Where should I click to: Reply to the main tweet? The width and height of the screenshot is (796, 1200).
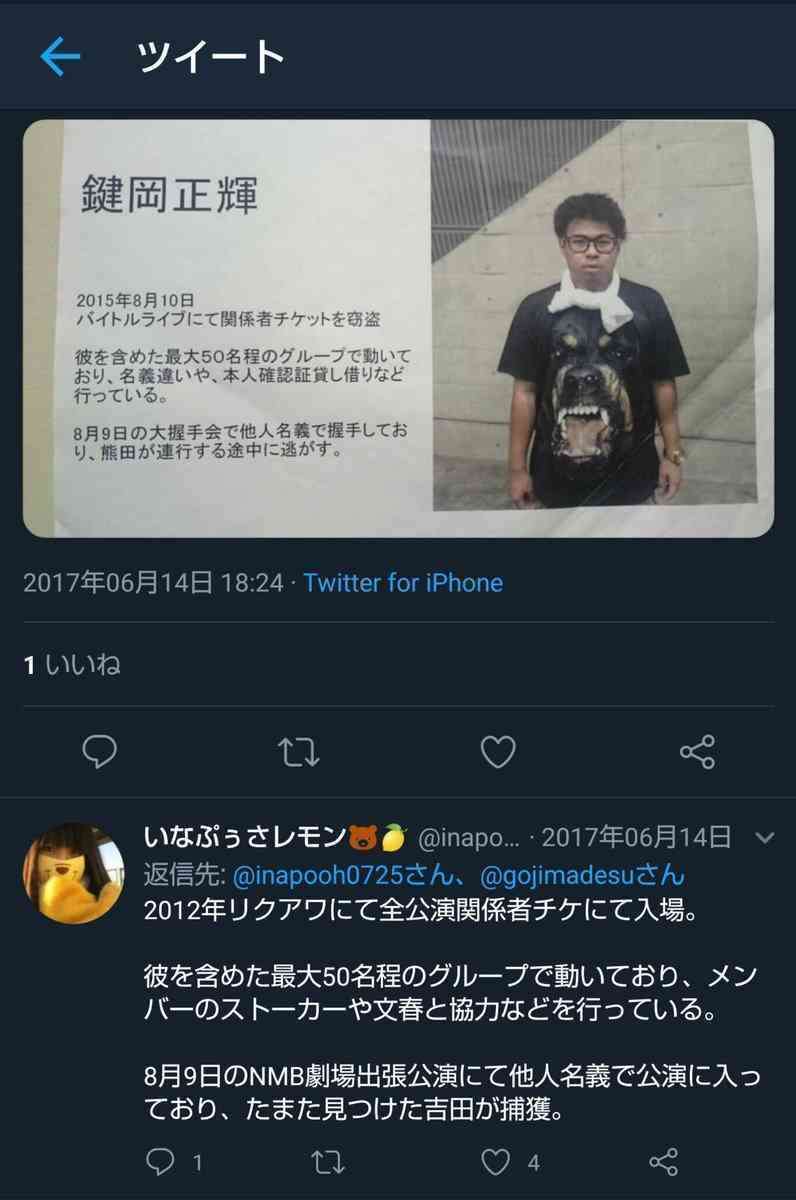98,751
